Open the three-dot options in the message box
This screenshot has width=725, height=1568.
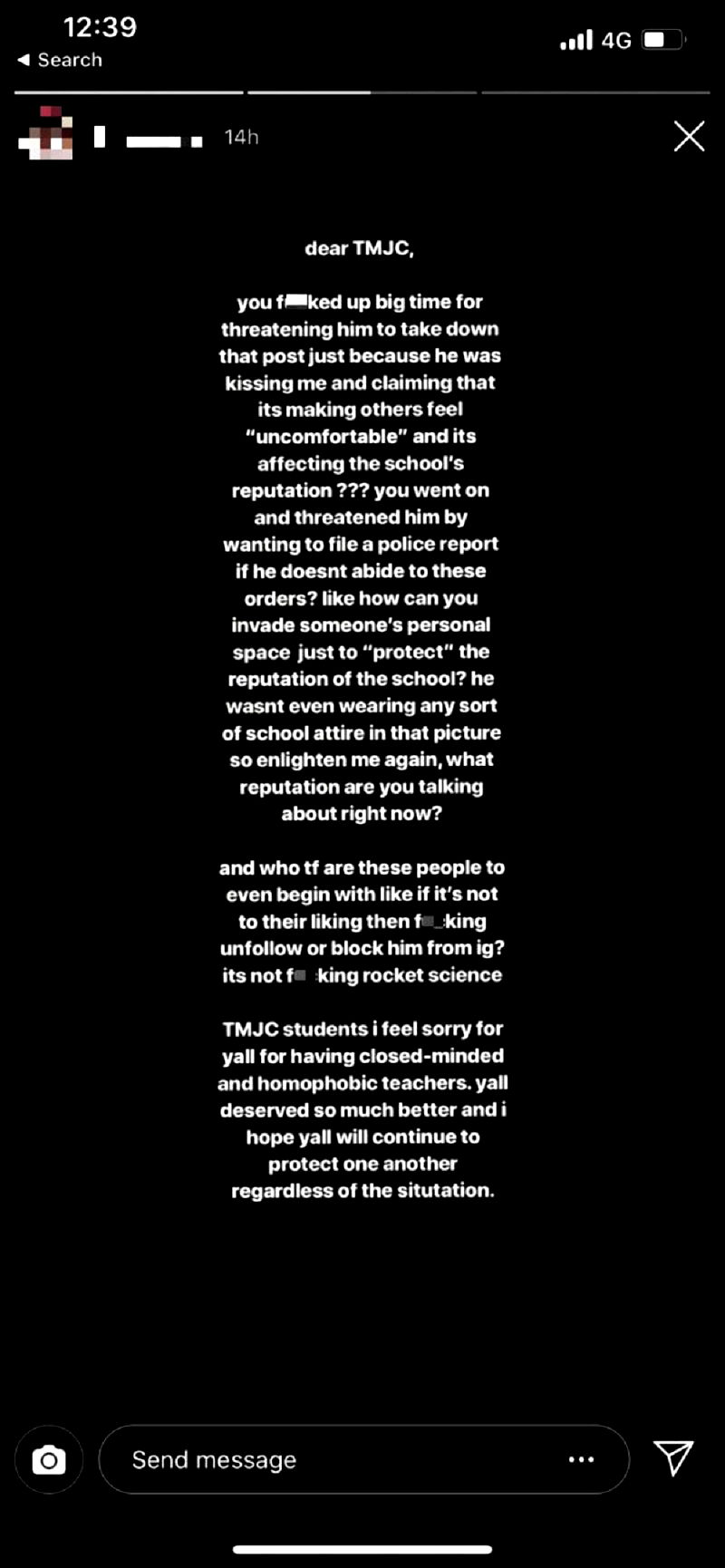pyautogui.click(x=581, y=1460)
